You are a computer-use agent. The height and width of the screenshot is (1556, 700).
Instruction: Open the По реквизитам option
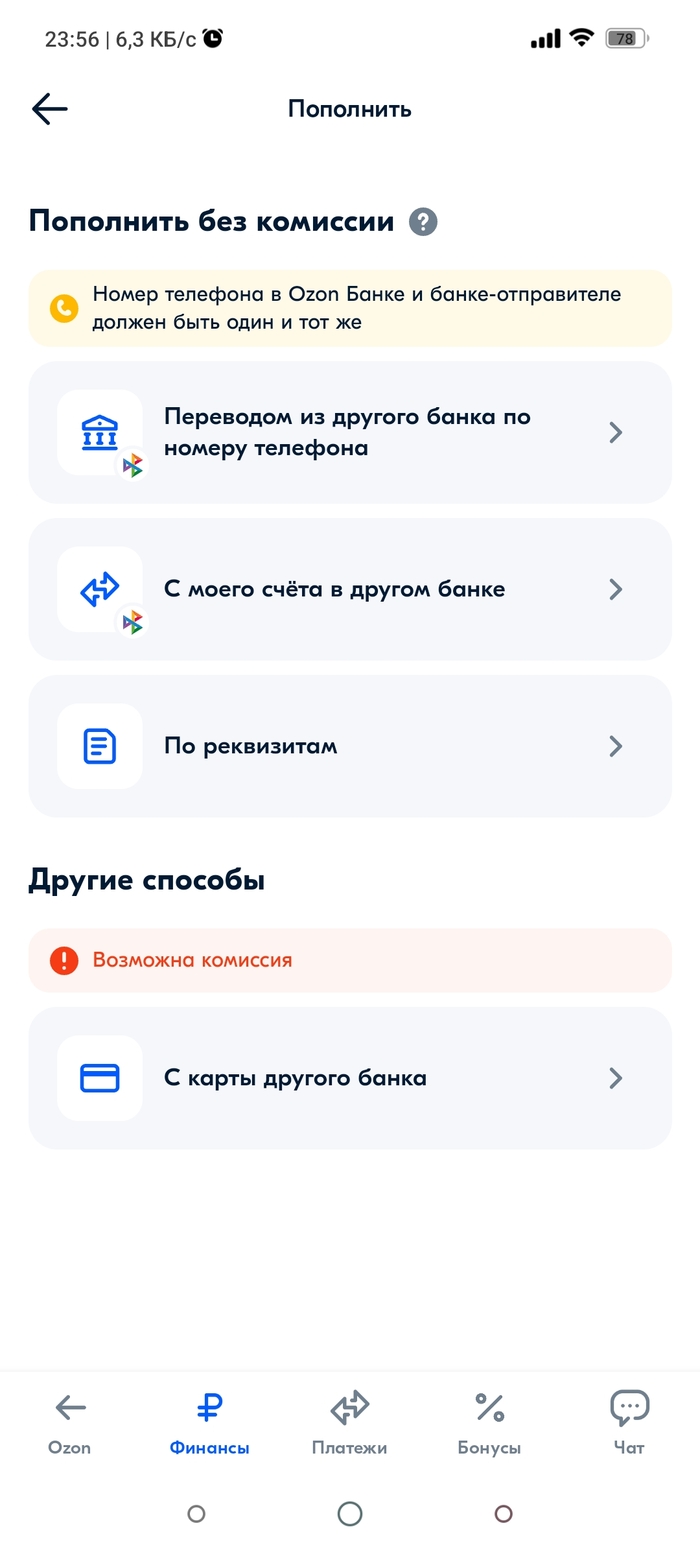click(349, 746)
